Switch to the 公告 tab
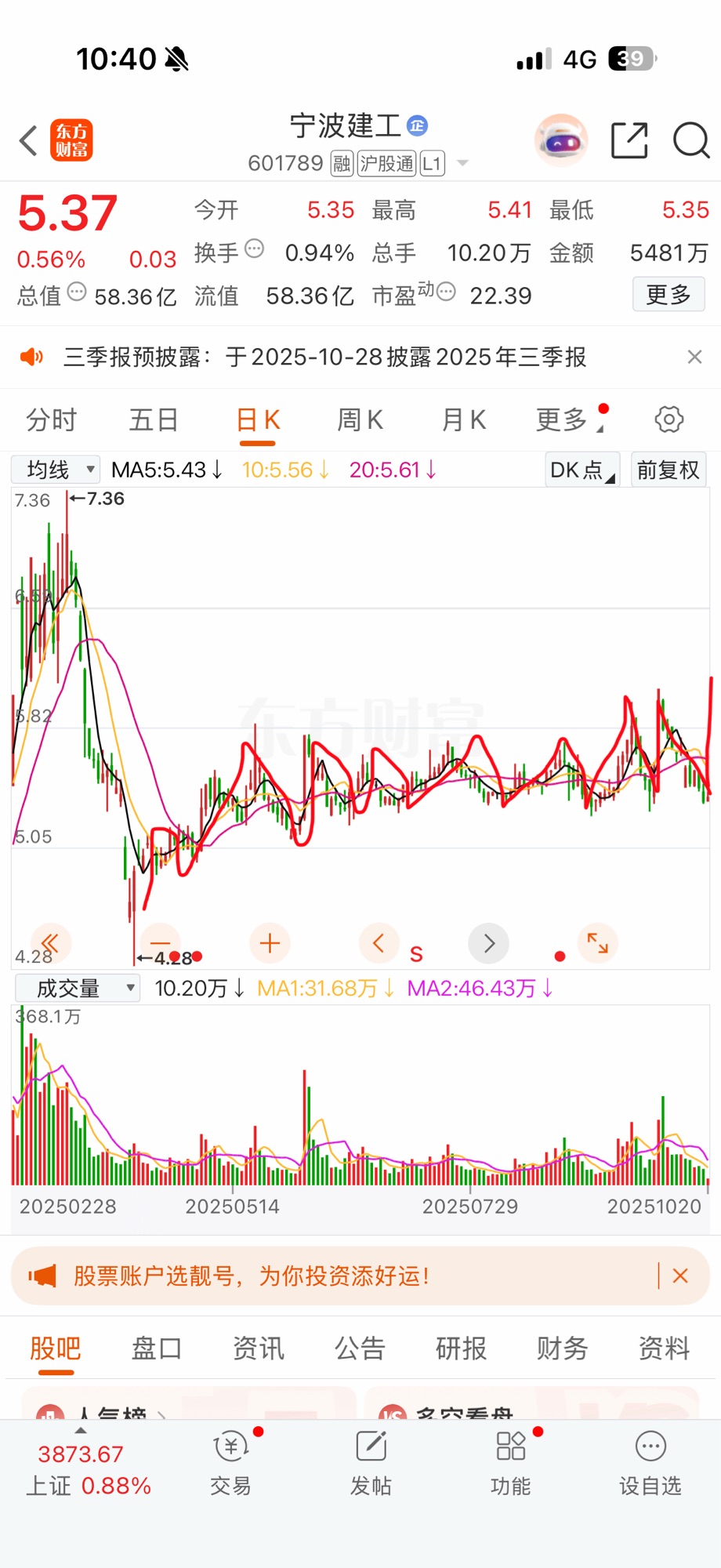Image resolution: width=721 pixels, height=1568 pixels. (x=360, y=1348)
